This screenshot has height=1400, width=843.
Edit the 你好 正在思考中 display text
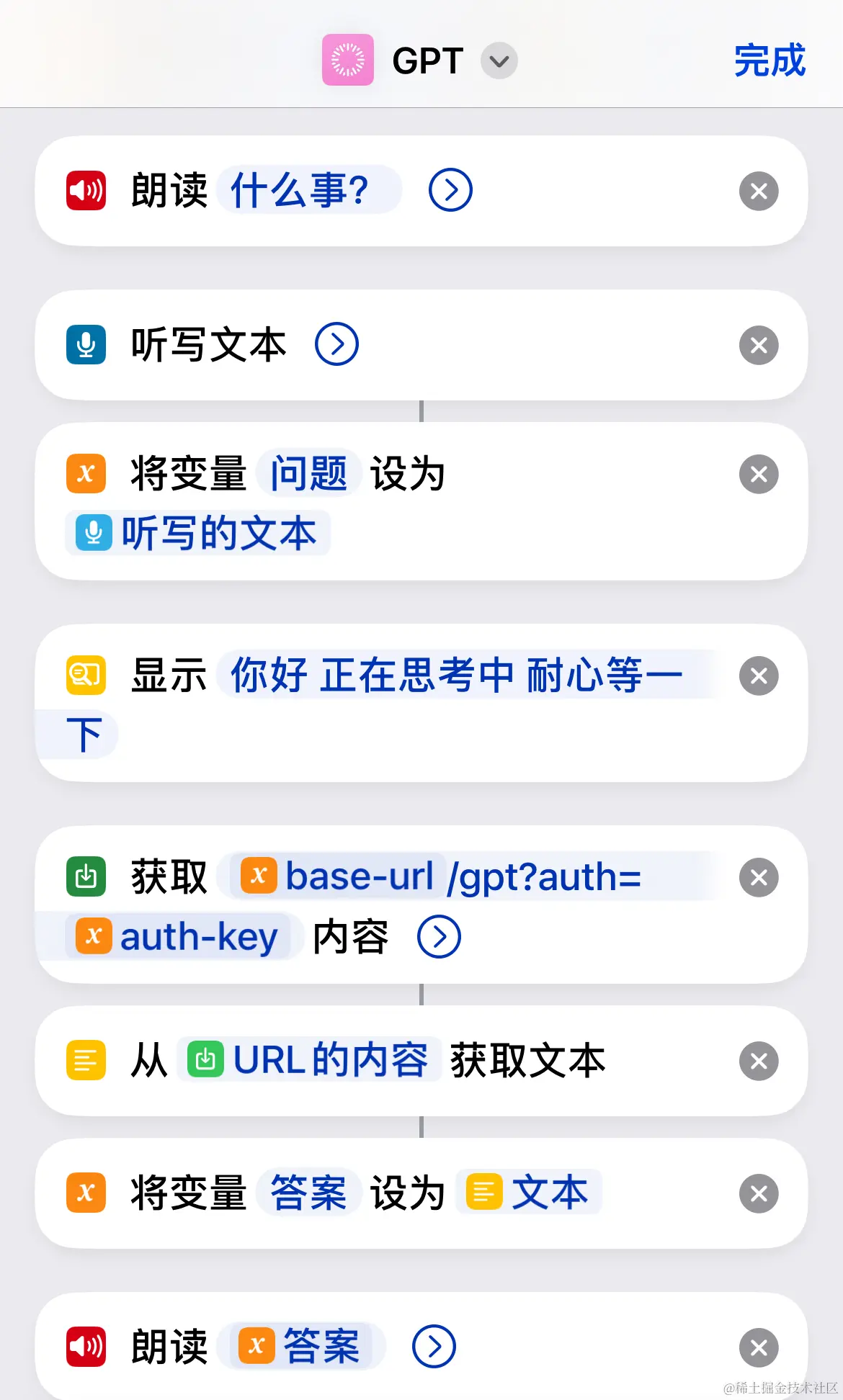[455, 676]
